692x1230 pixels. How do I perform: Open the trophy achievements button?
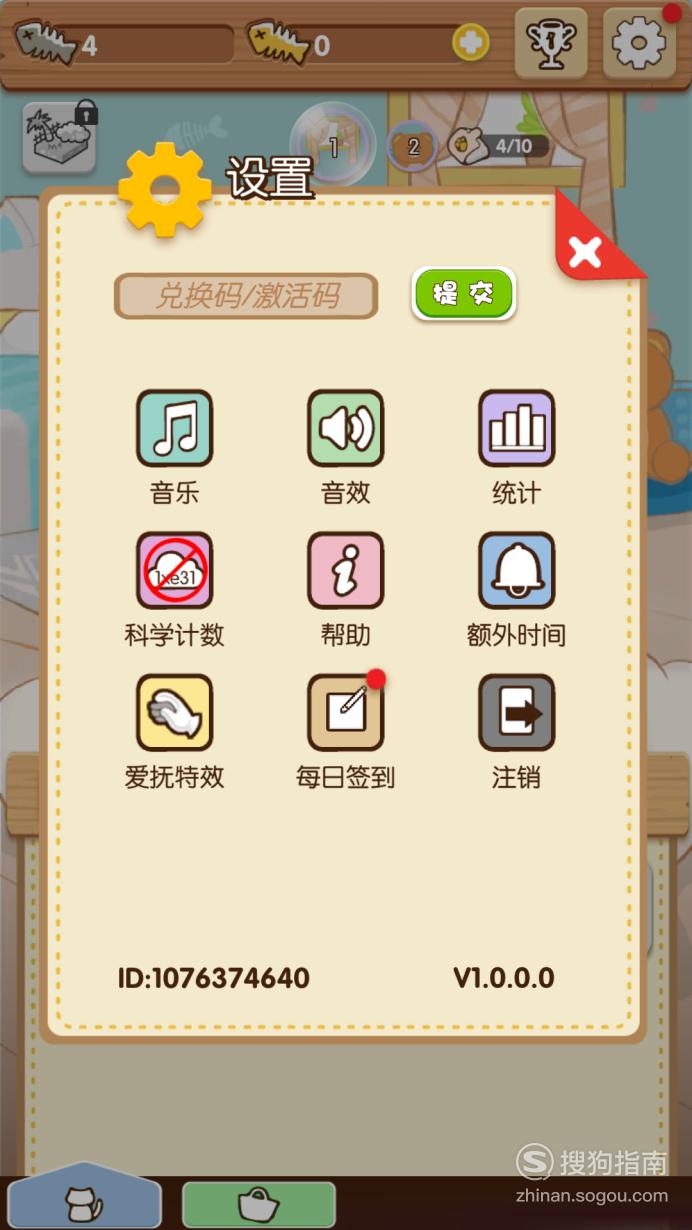click(x=551, y=43)
